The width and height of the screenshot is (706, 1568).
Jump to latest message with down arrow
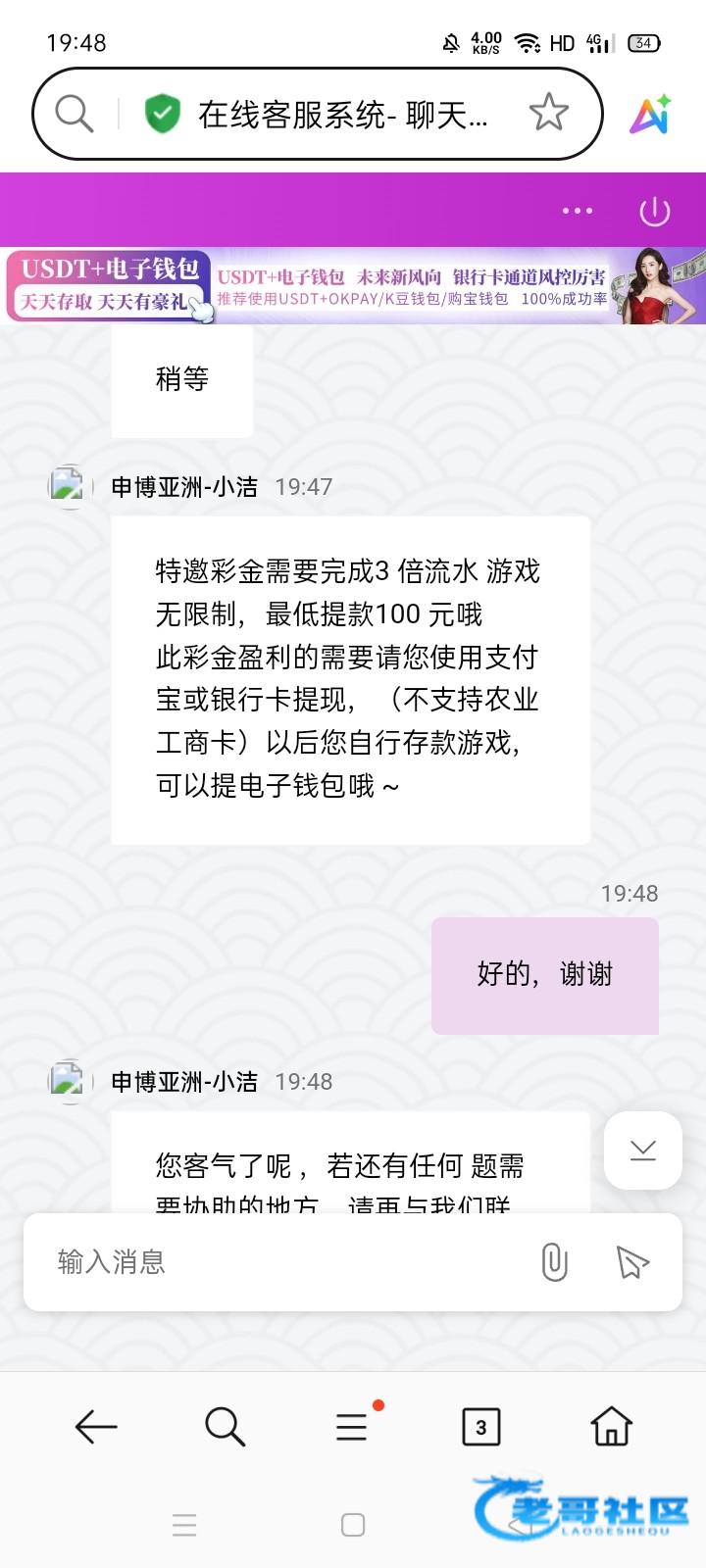643,1151
